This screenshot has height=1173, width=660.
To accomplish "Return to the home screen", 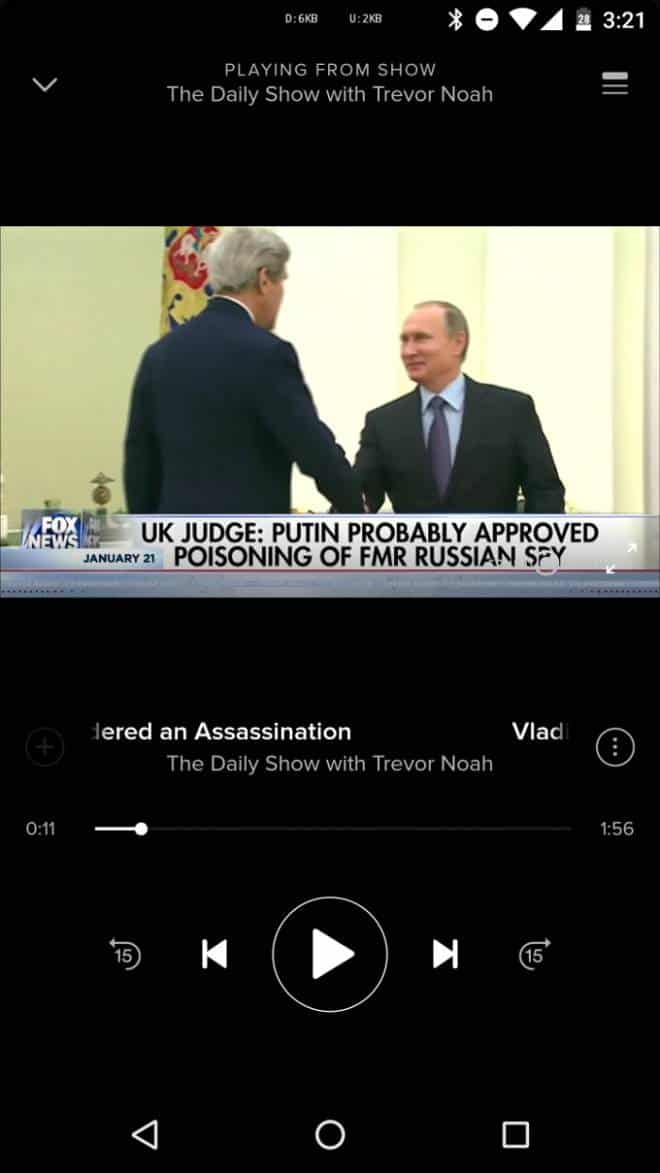I will (330, 1133).
